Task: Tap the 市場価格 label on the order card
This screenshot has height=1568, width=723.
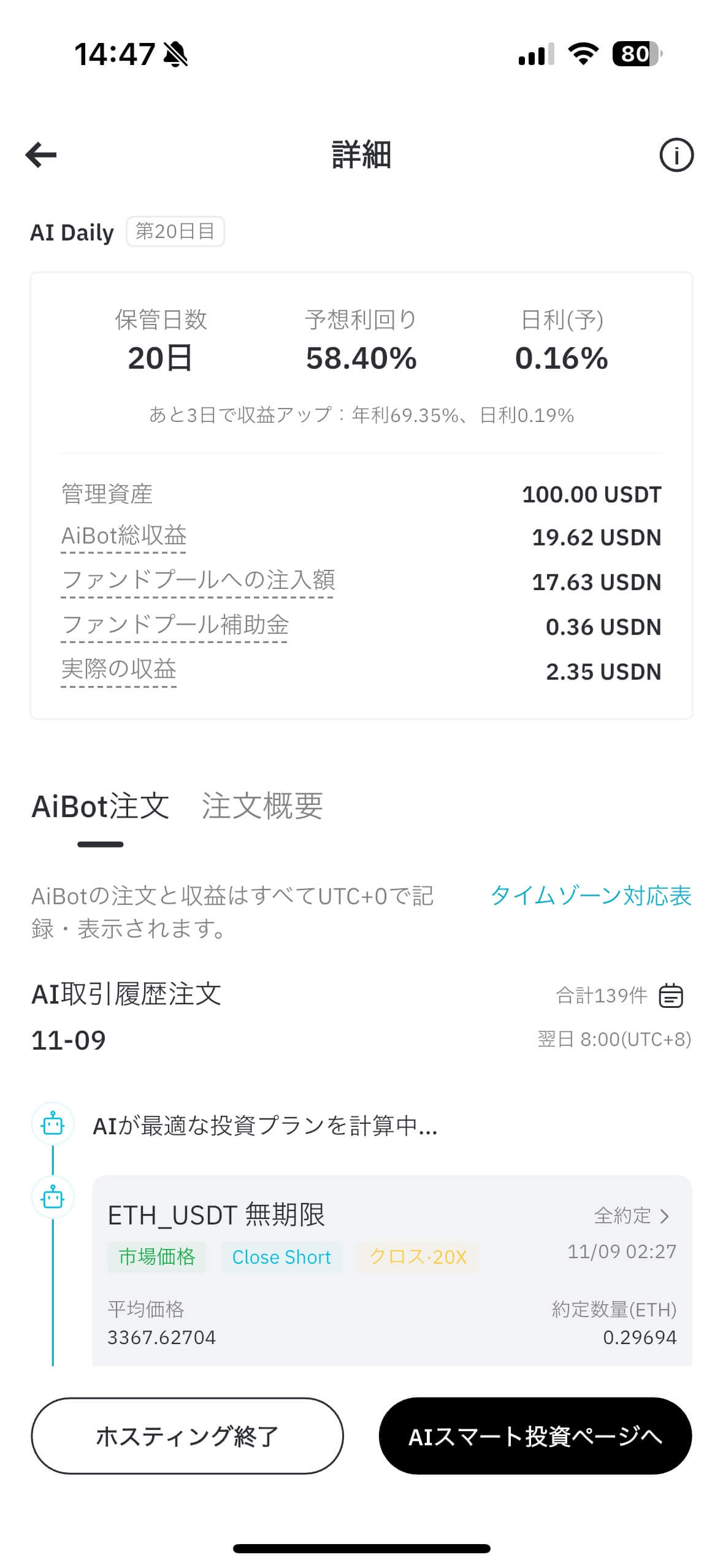Action: [157, 1257]
